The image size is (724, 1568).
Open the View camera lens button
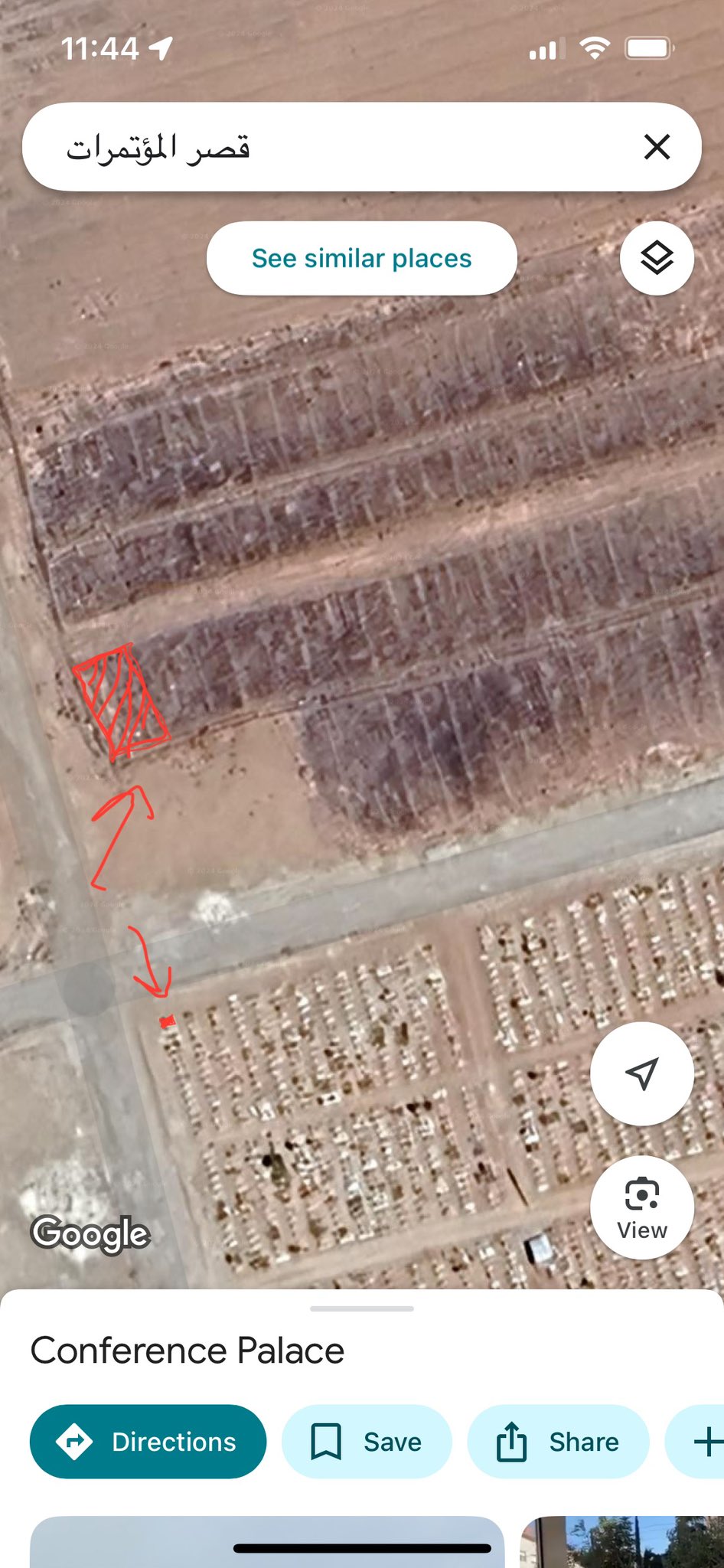[x=641, y=1207]
